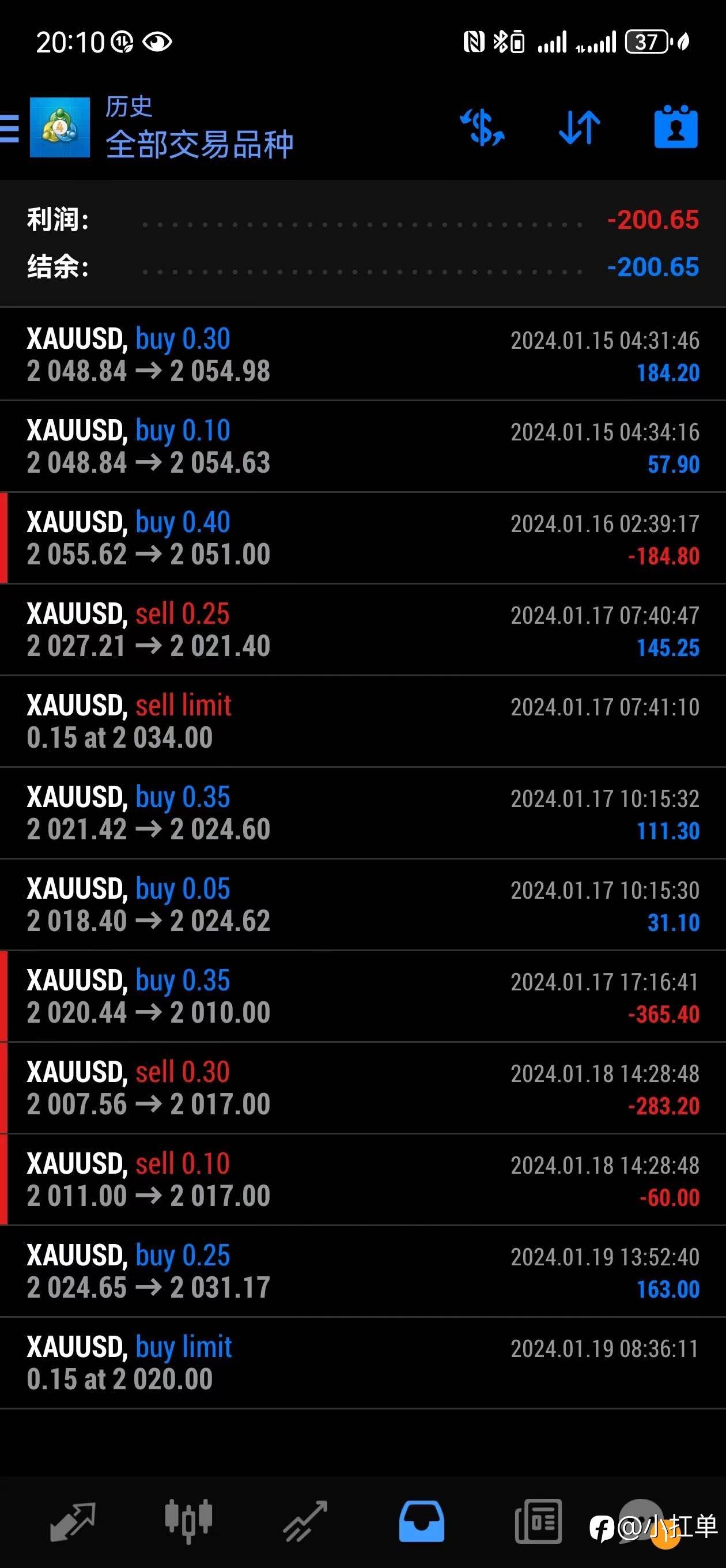Open the XAUUSD buy 0.25 trade
This screenshot has width=726, height=1568.
(x=362, y=1271)
